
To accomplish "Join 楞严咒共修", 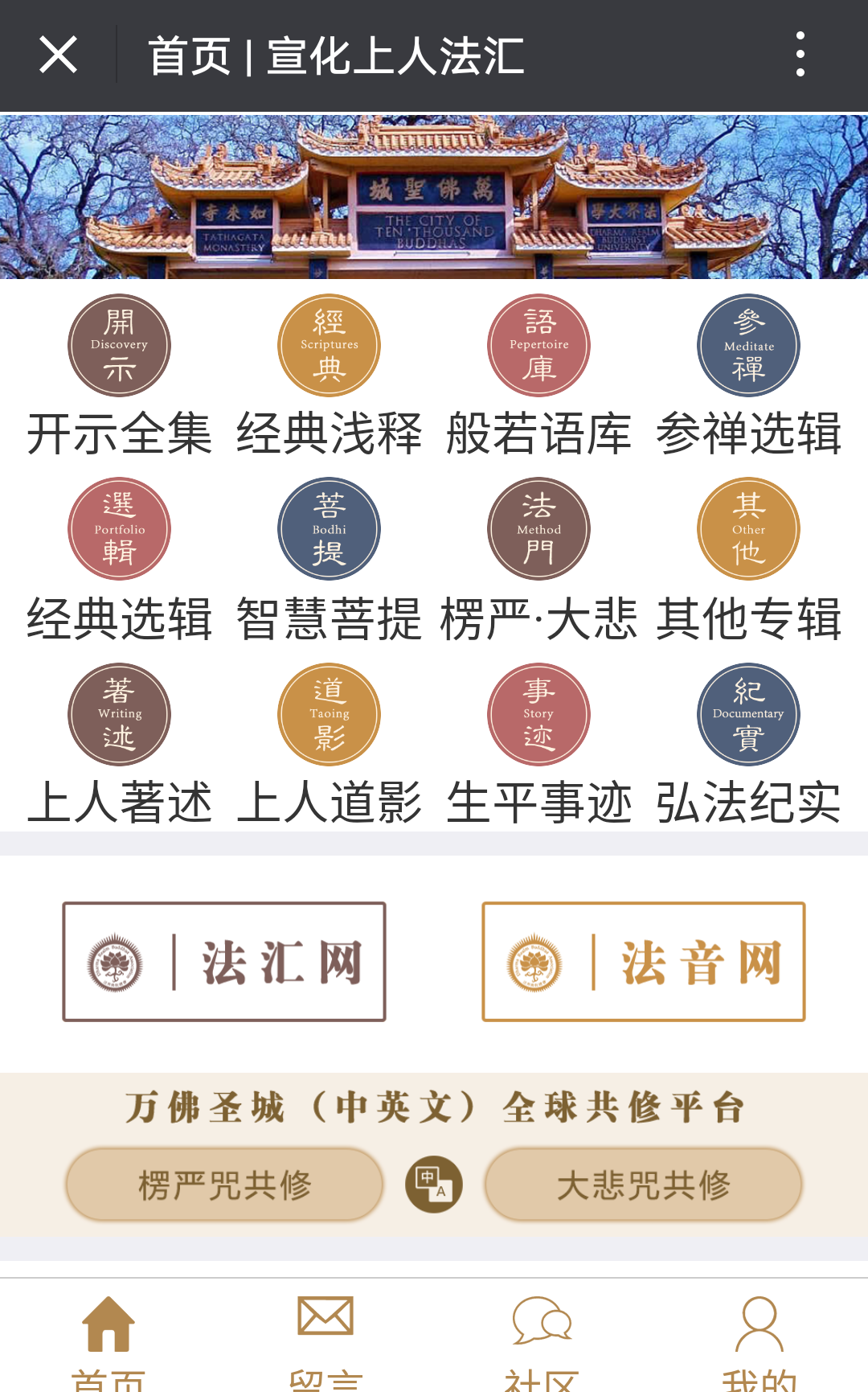I will [x=224, y=1185].
